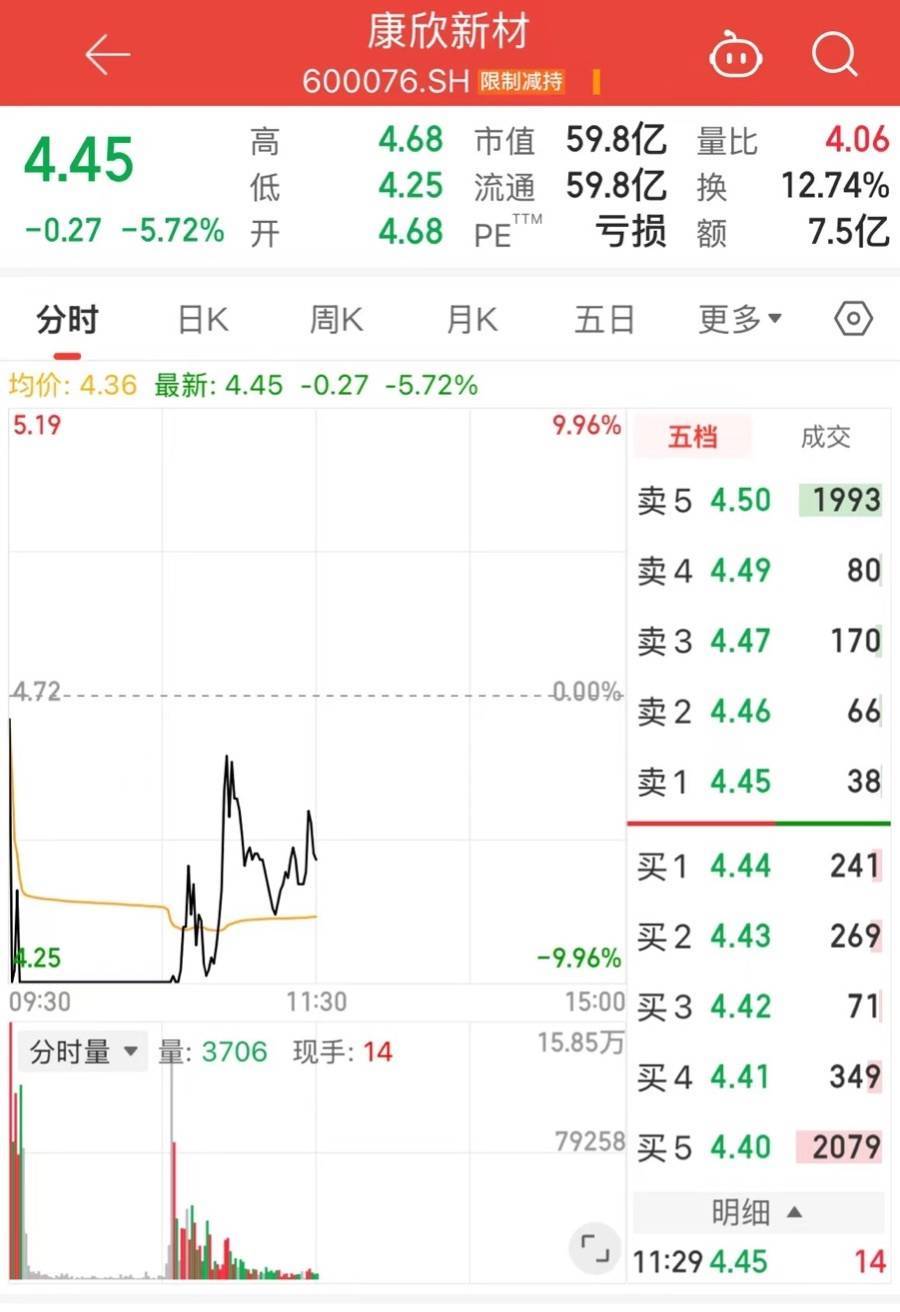Go back using the arrow icon
The height and width of the screenshot is (1312, 900).
tap(108, 54)
